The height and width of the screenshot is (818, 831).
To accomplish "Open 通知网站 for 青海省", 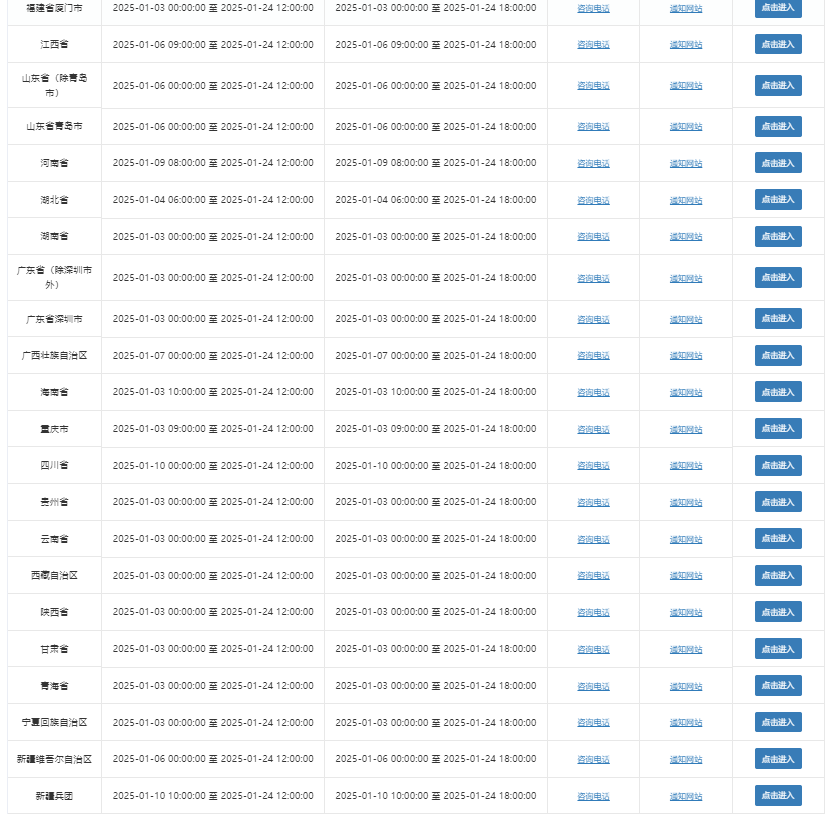I will (x=686, y=686).
